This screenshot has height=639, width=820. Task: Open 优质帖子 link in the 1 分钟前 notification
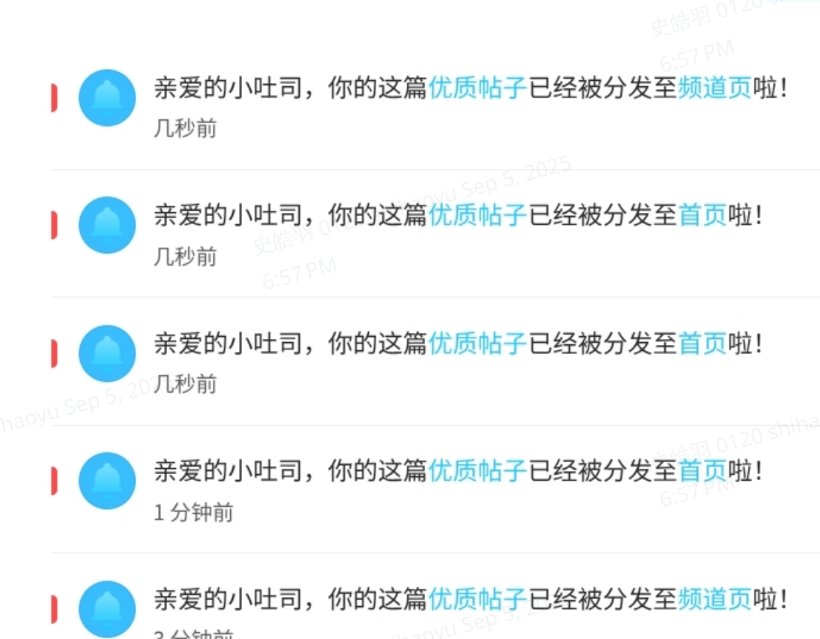point(477,470)
